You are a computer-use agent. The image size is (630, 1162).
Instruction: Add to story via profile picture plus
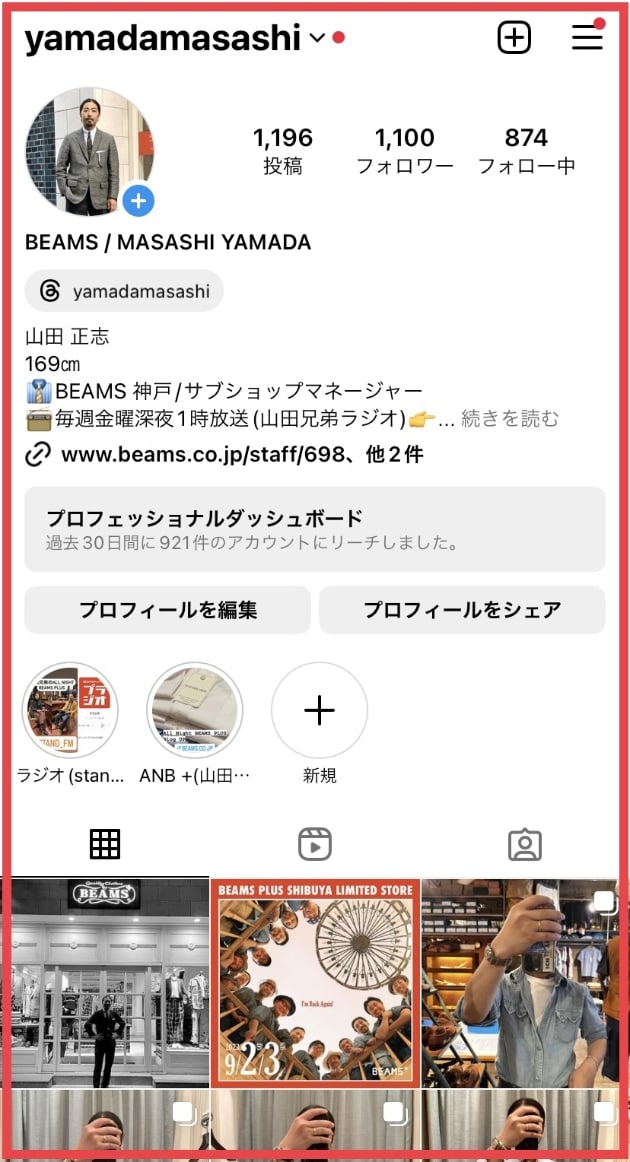(138, 200)
